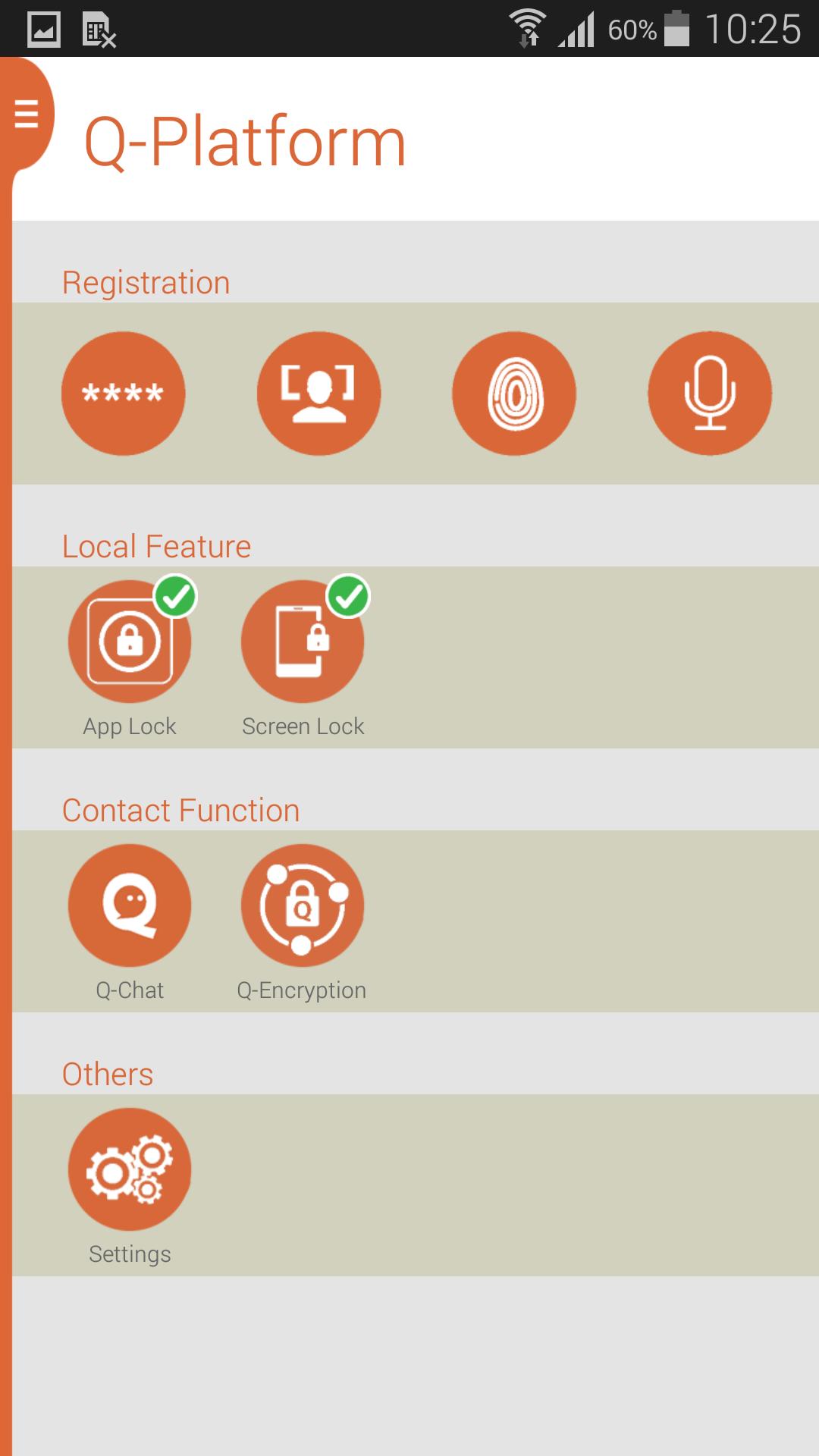Open password registration in Registration section
The image size is (819, 1456).
pos(123,393)
